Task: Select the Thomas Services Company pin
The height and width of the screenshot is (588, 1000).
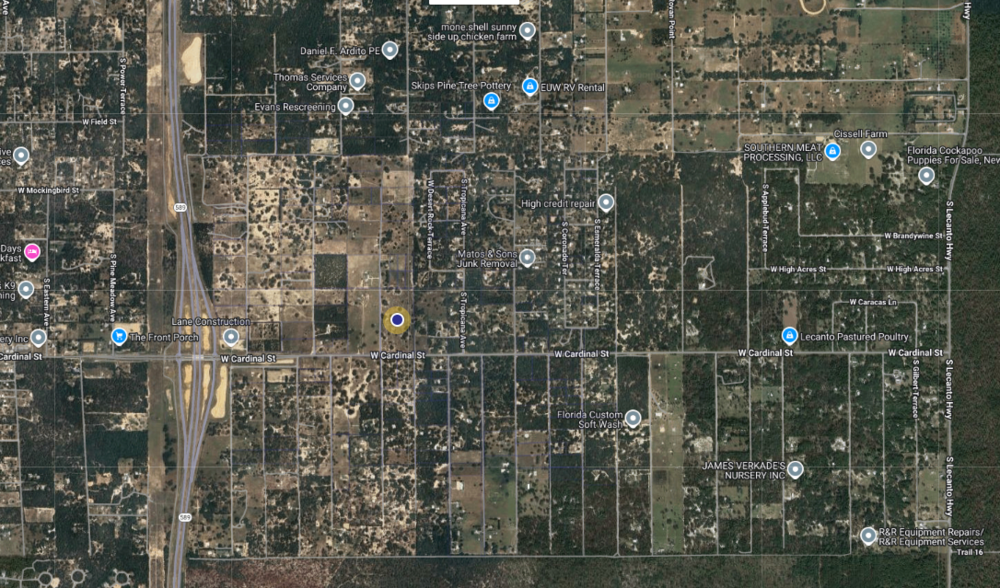Action: [357, 81]
